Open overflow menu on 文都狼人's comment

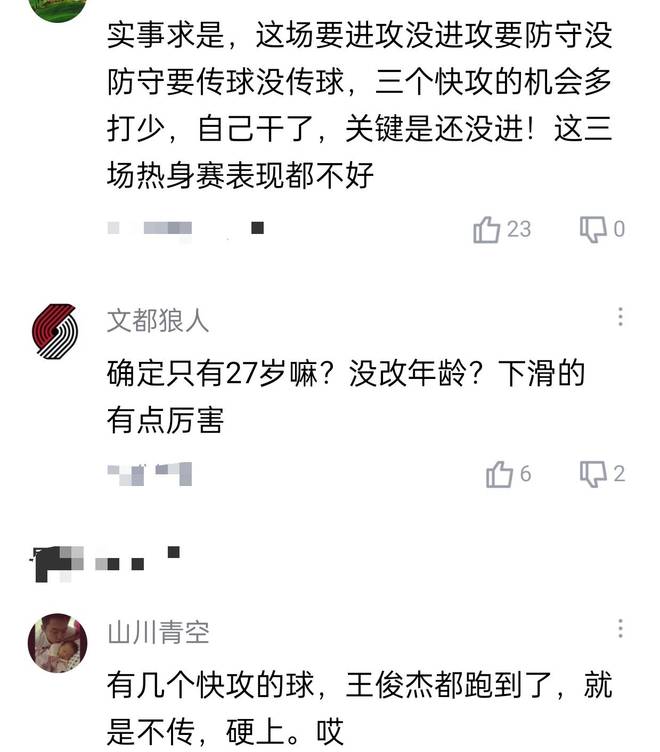(x=620, y=317)
